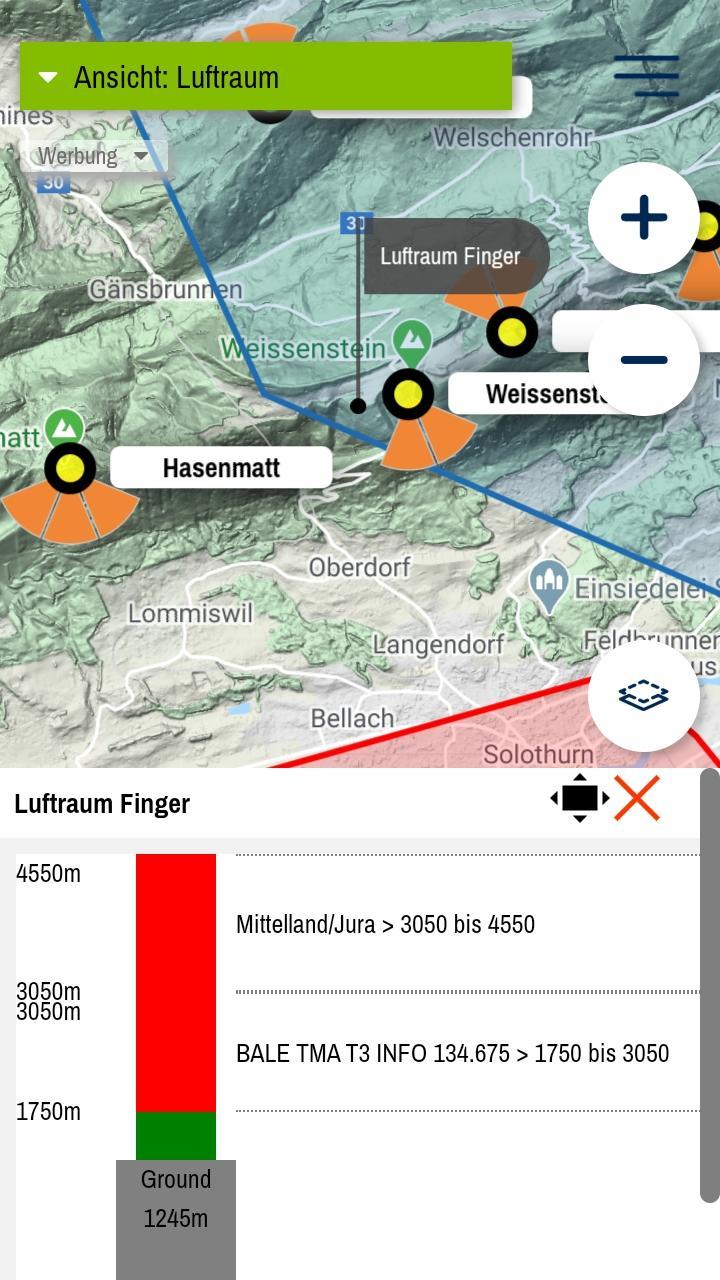Screen dimensions: 720x1280
Task: Tap the Luftraum Finger map tooltip
Action: pos(456,256)
